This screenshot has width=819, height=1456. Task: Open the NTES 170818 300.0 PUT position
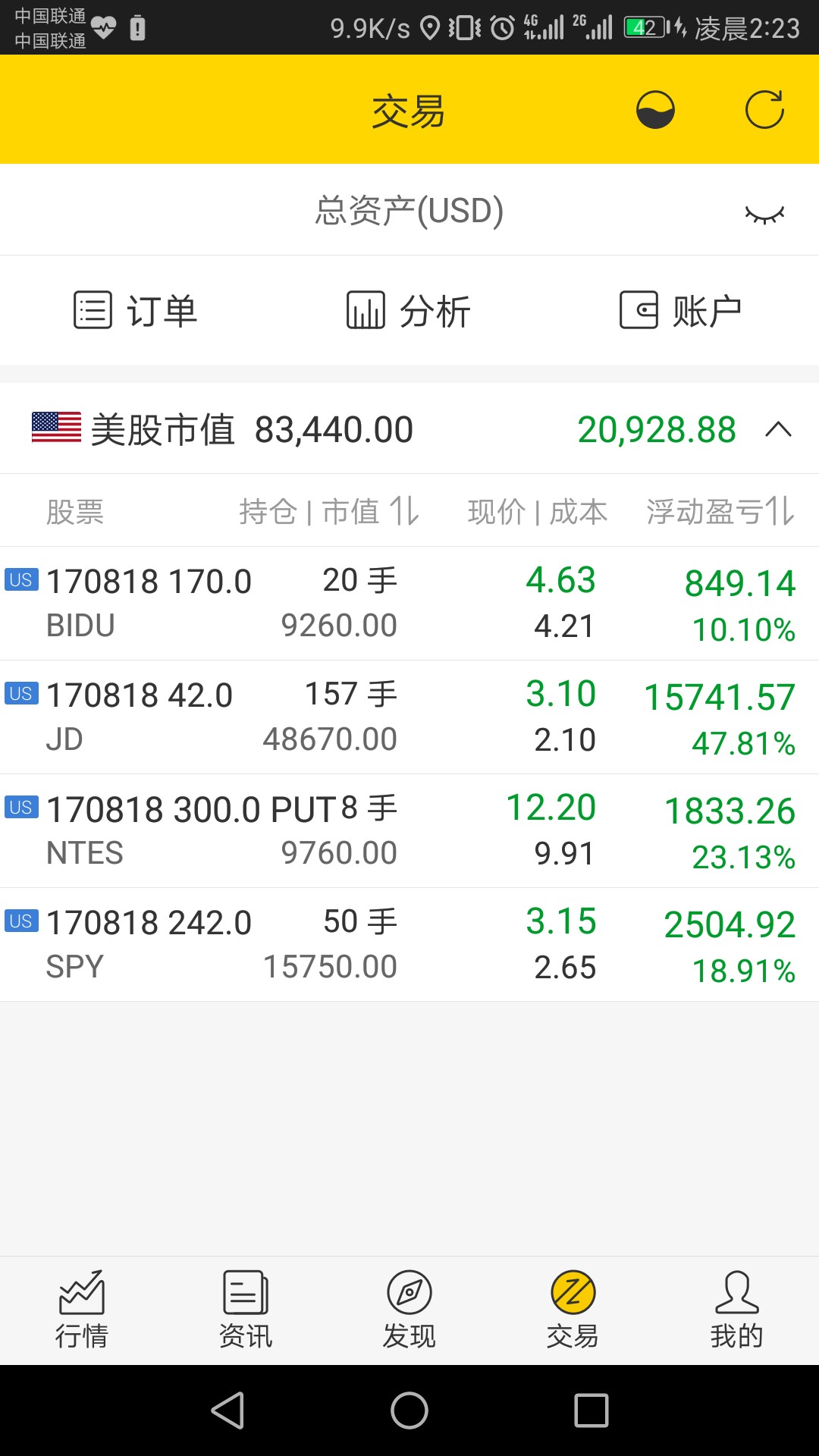coord(409,831)
